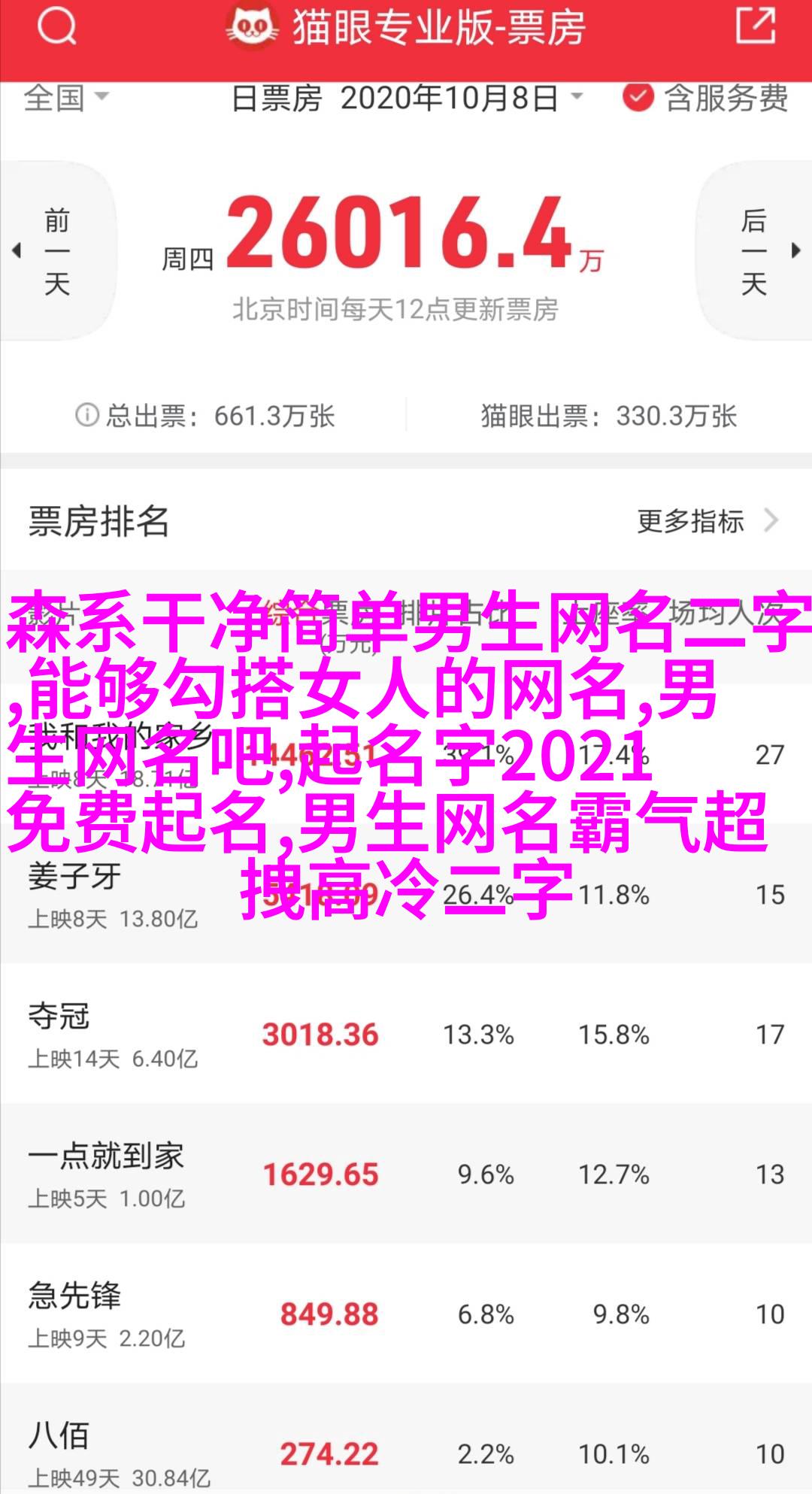Open the 夺冠 movie row
This screenshot has width=812, height=1494.
406,1035
